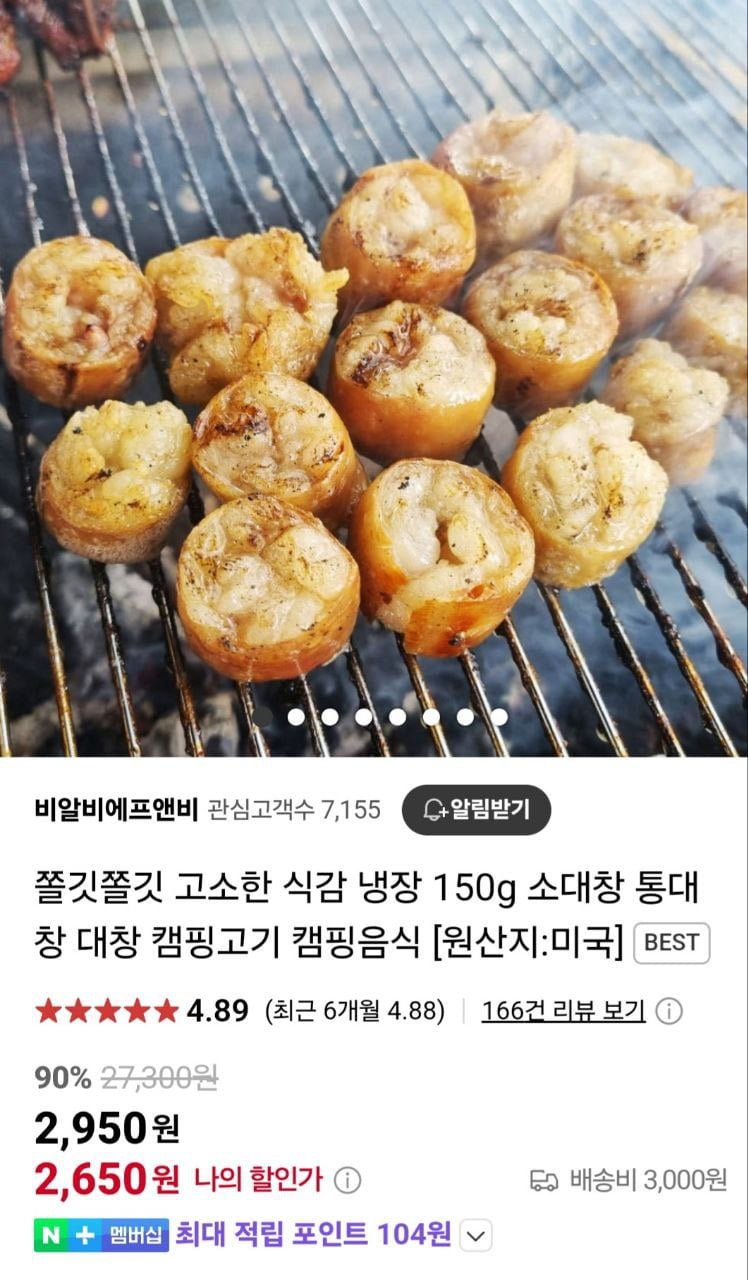Open the info icon beside 리뷰 보기

[669, 1011]
